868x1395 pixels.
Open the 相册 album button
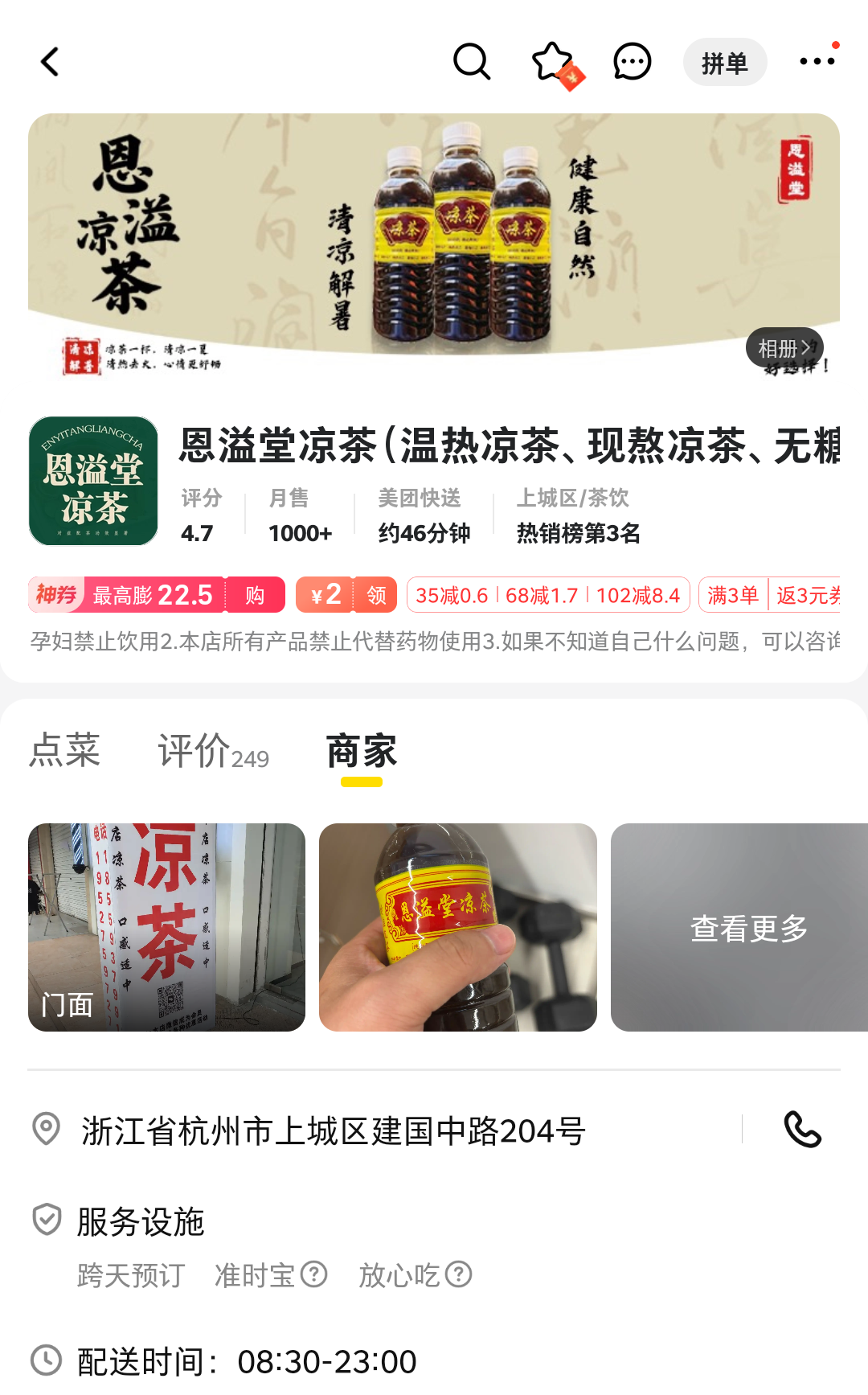(784, 348)
